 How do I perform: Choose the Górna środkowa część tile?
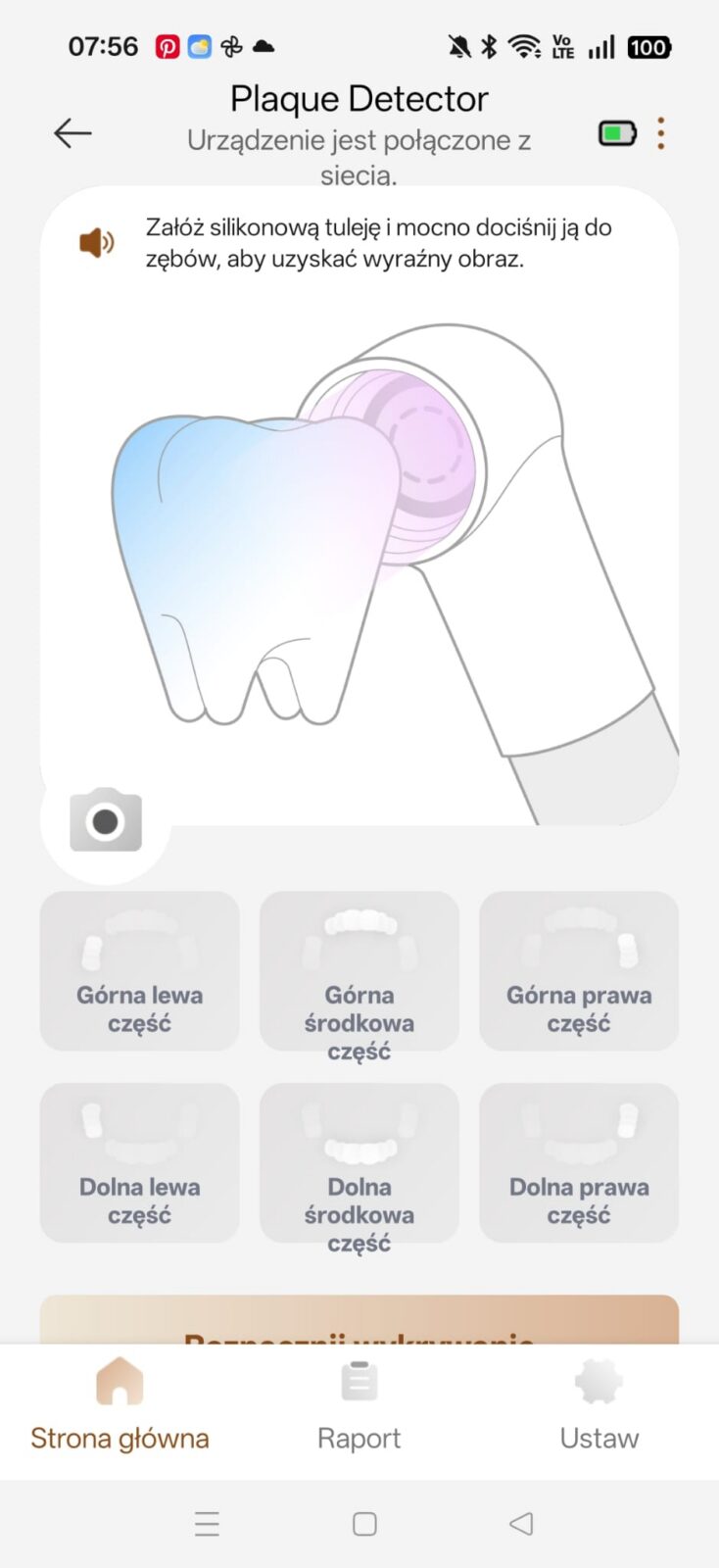[359, 971]
